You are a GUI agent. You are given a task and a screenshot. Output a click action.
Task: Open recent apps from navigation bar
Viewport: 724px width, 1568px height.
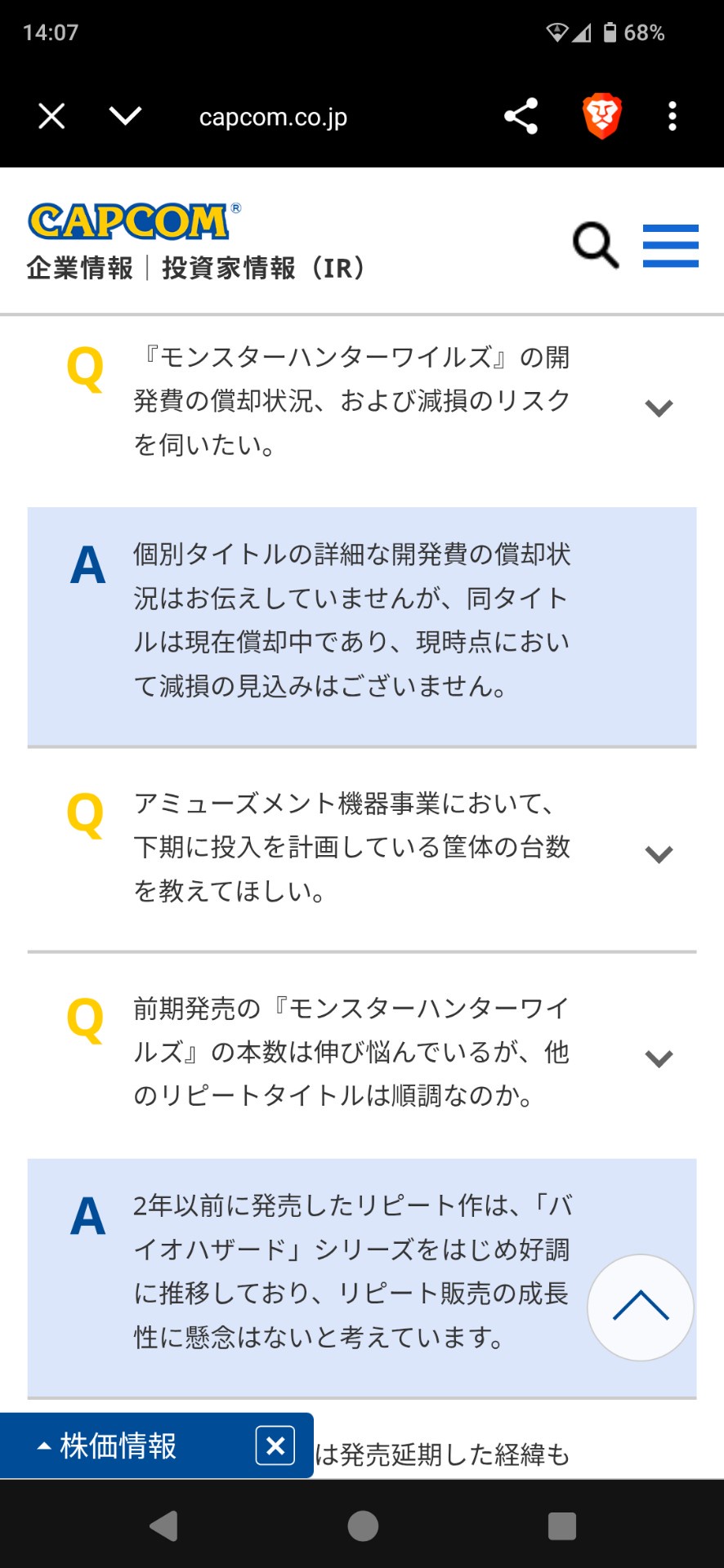(x=561, y=1526)
